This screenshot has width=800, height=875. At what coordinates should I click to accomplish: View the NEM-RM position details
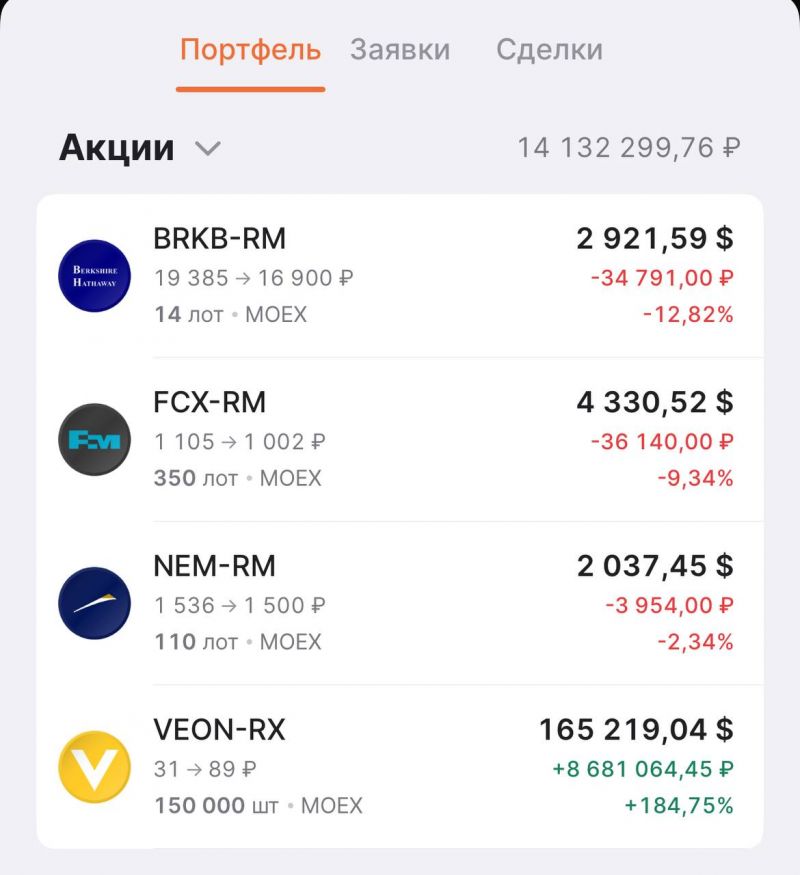[400, 603]
